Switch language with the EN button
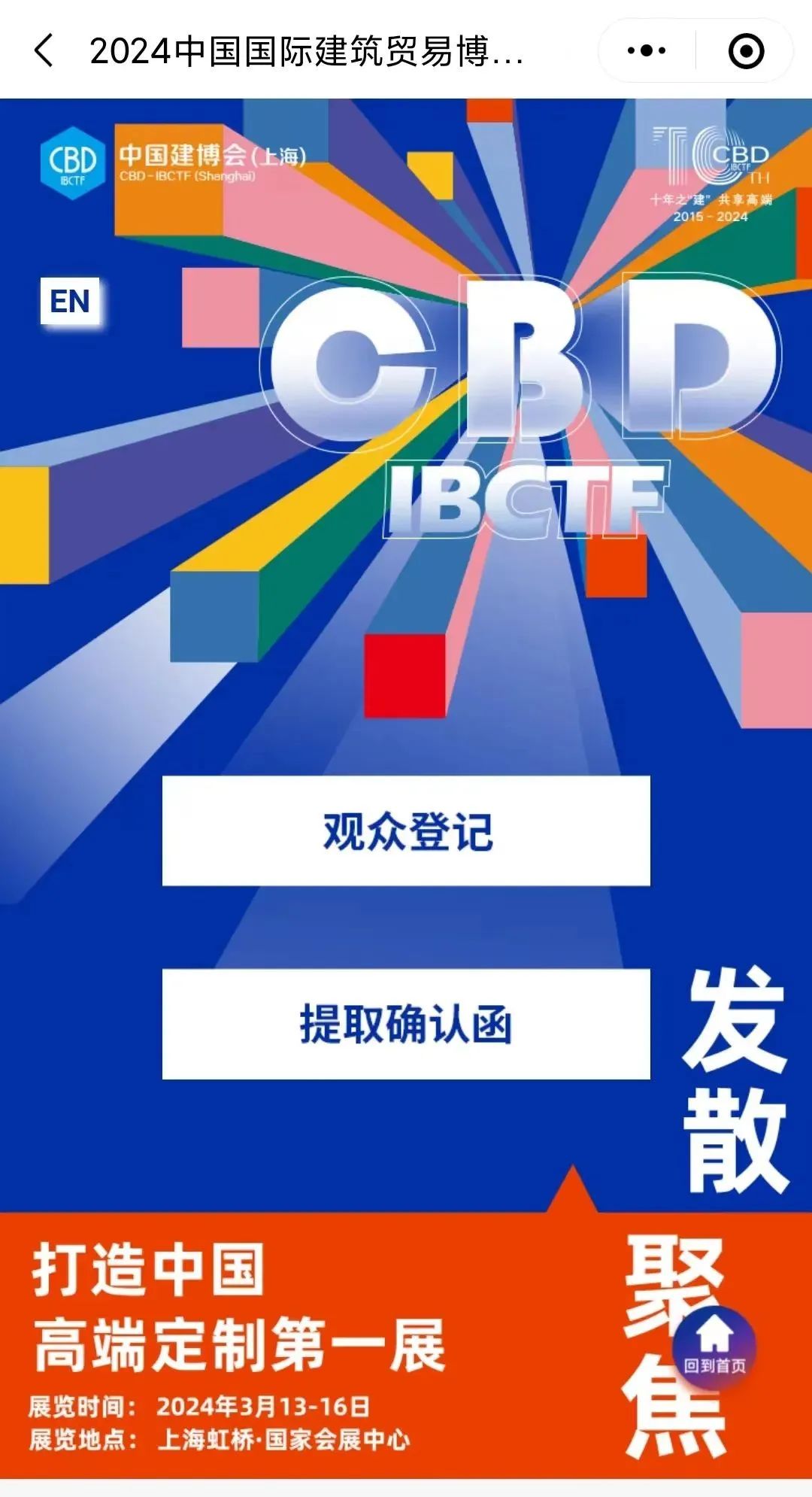The width and height of the screenshot is (812, 1497). pyautogui.click(x=70, y=302)
